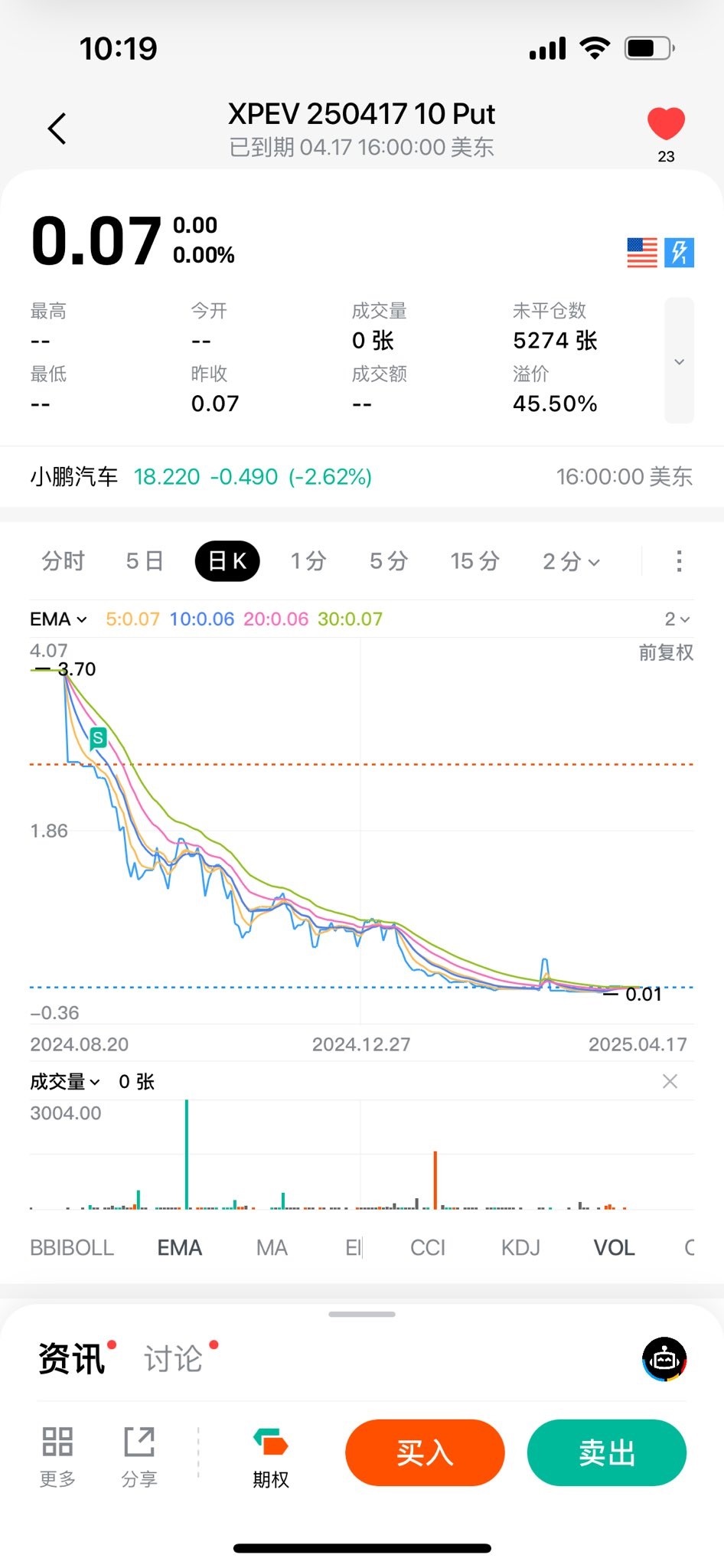Close the volume sub-chart panel

coord(670,1082)
